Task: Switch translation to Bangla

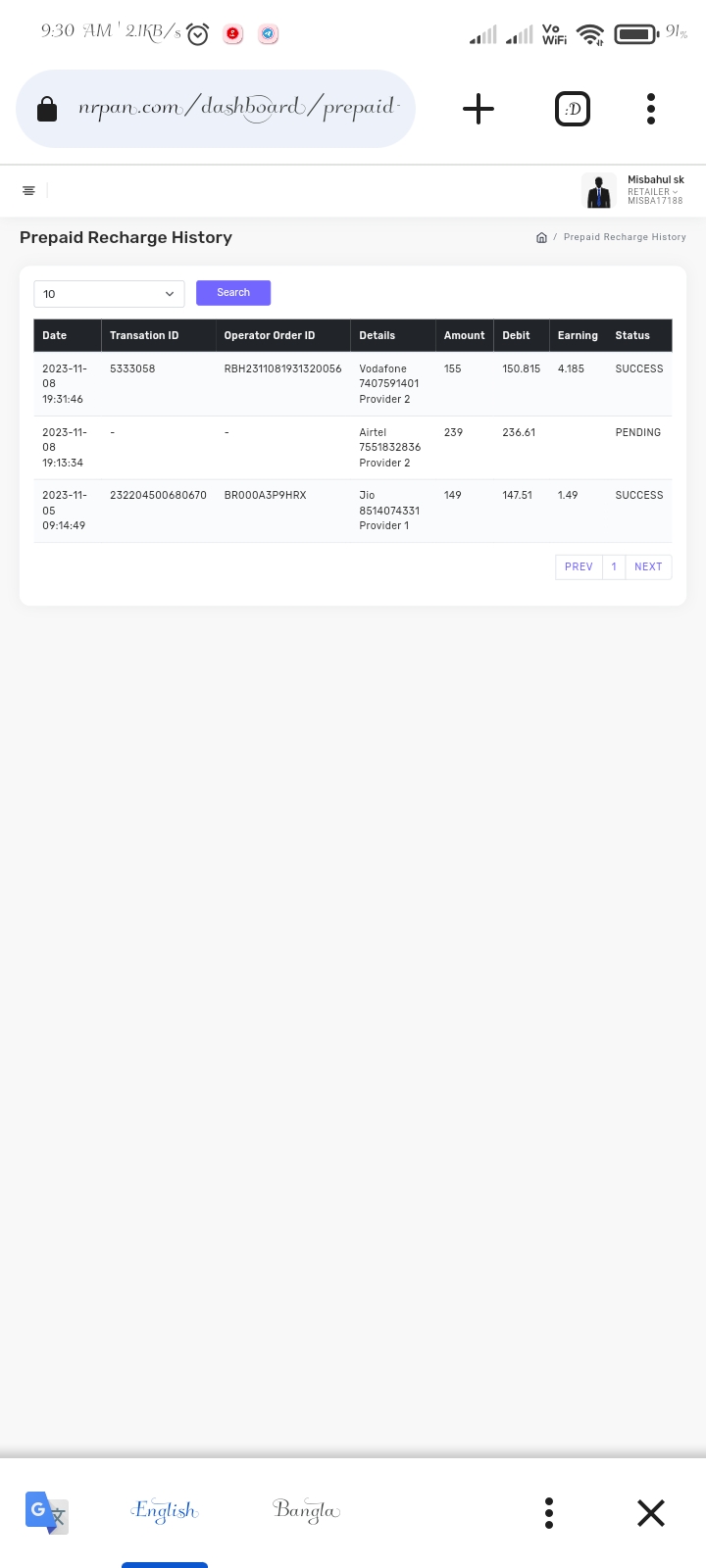Action: (x=306, y=1510)
